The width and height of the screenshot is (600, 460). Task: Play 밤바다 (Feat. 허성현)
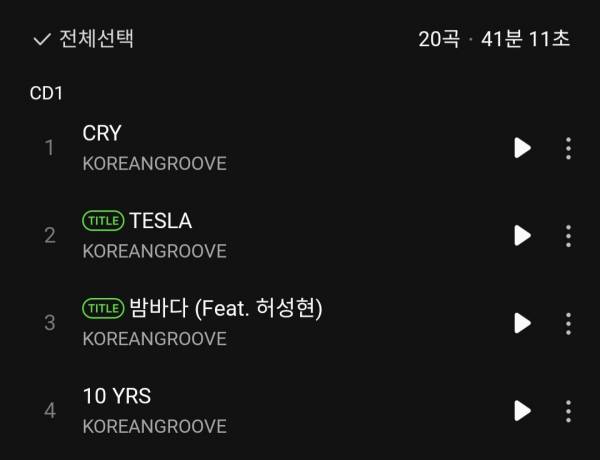click(x=522, y=323)
